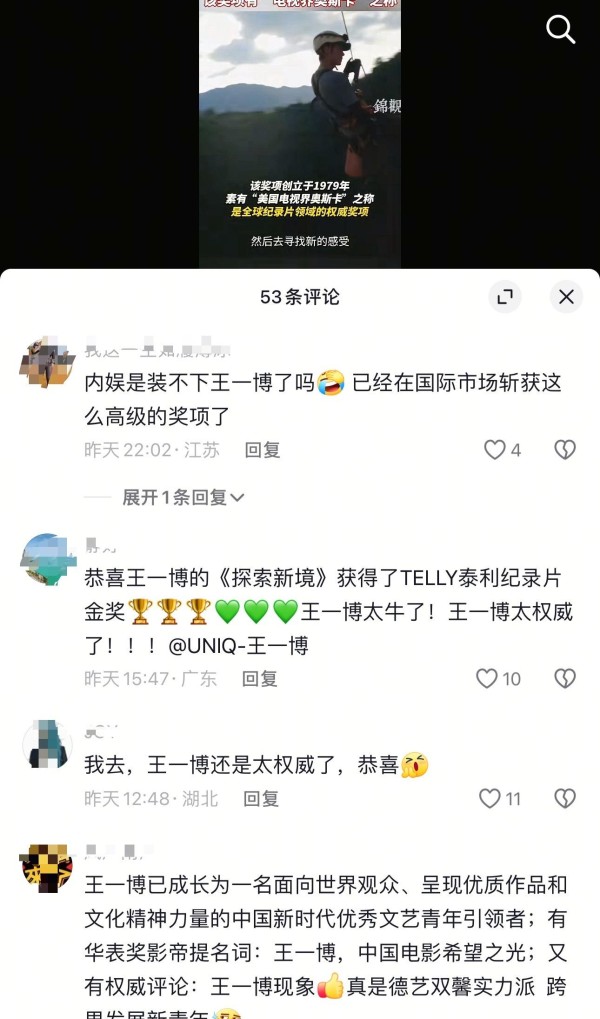The height and width of the screenshot is (1019, 600).
Task: Open the first commenter's avatar profile
Action: (47, 363)
